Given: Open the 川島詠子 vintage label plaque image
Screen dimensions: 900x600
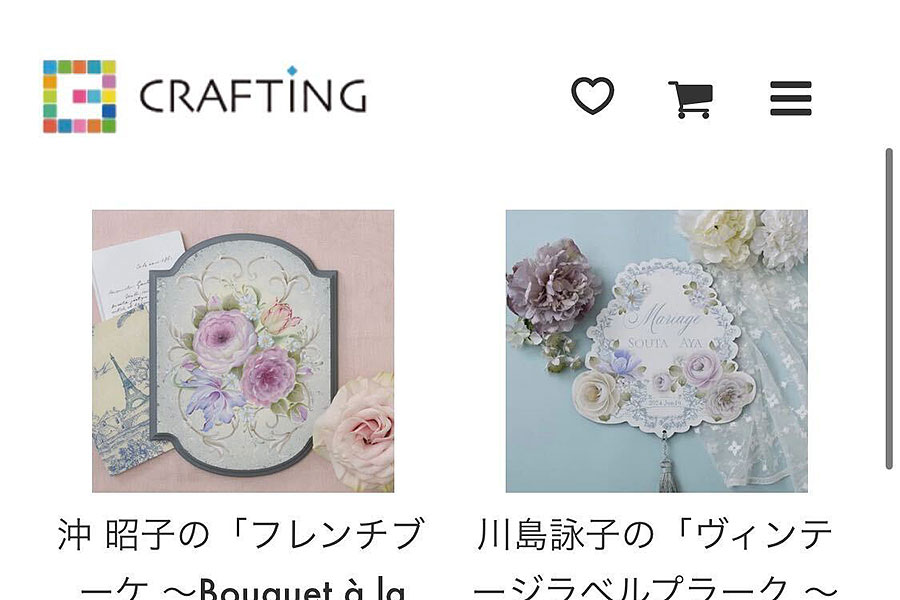Looking at the screenshot, I should (656, 351).
